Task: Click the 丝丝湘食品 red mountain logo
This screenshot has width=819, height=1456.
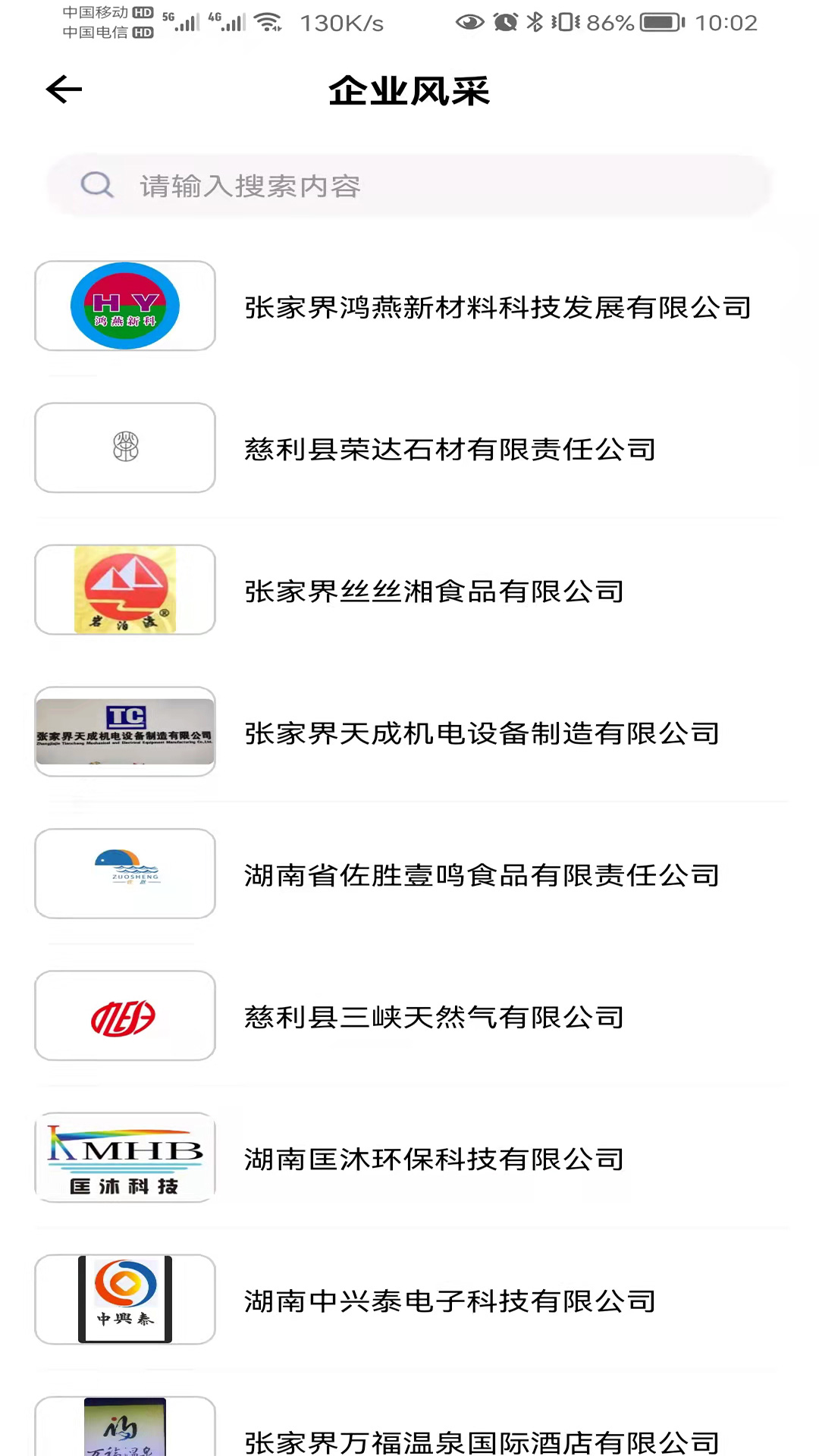Action: (124, 590)
